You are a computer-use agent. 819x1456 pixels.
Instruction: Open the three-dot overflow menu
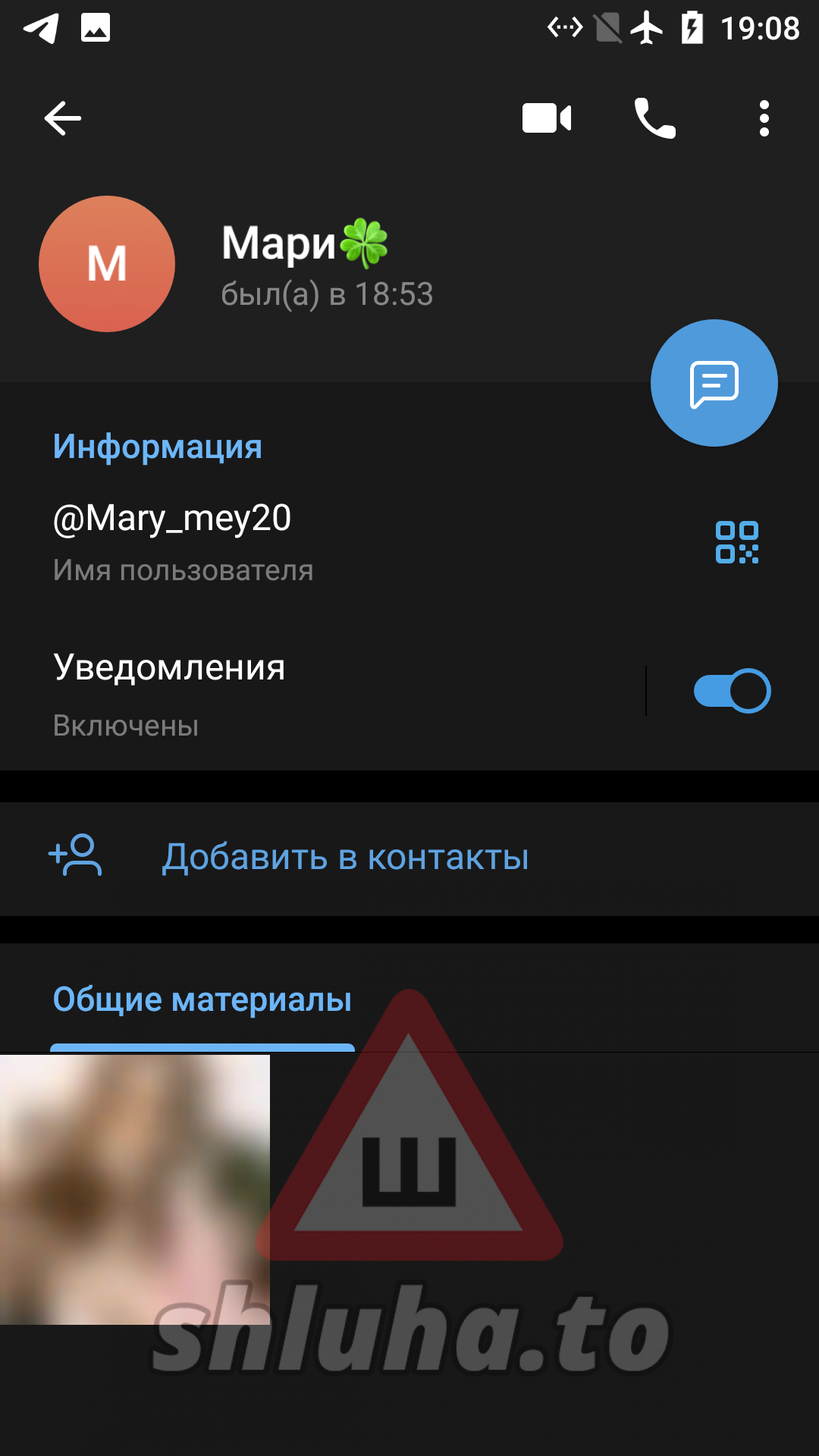pos(764,118)
